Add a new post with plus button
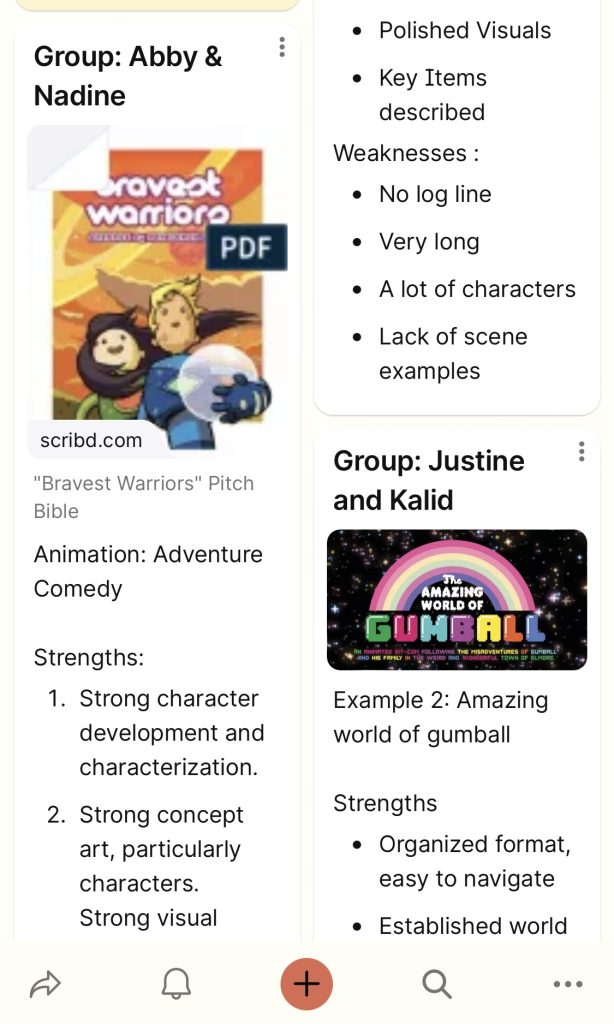 pyautogui.click(x=306, y=984)
